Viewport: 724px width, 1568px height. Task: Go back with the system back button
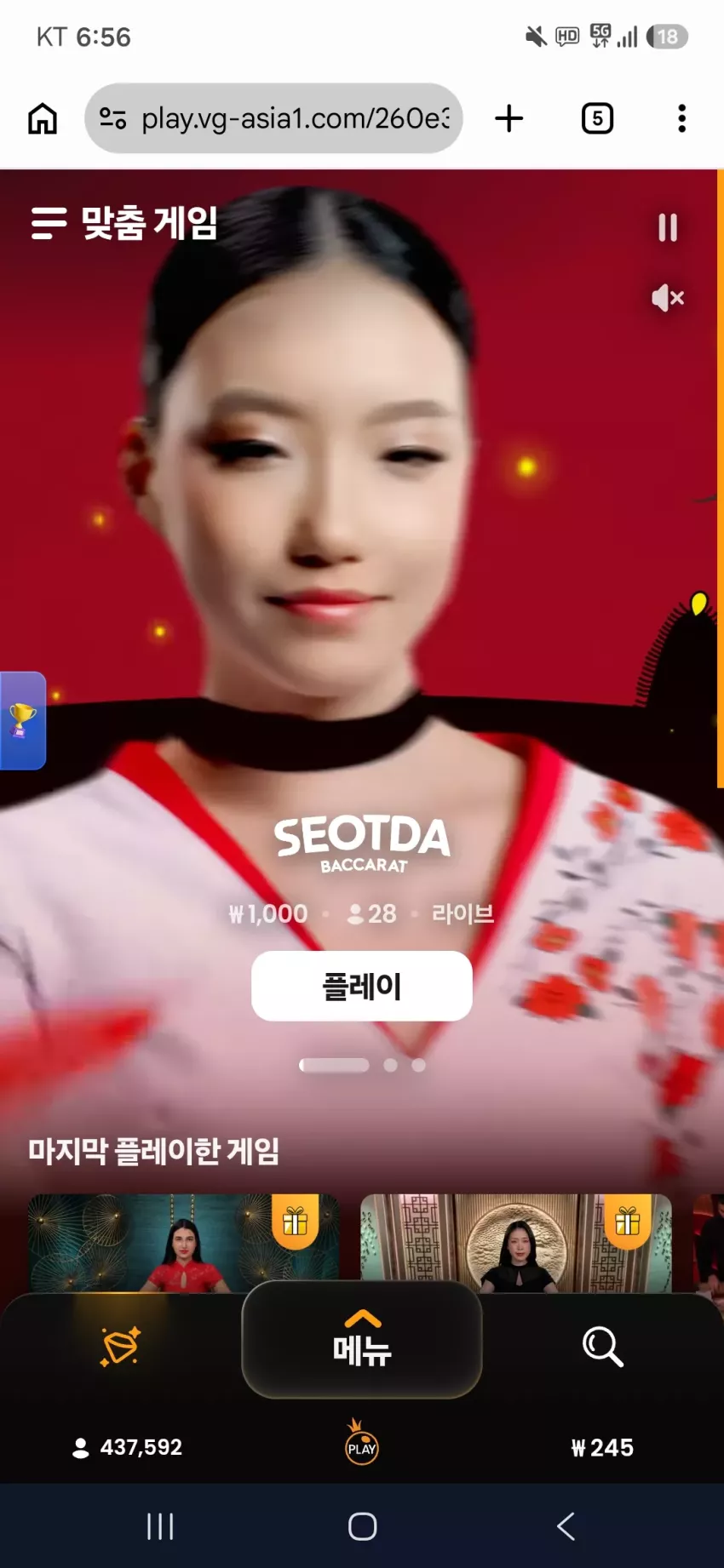click(566, 1526)
